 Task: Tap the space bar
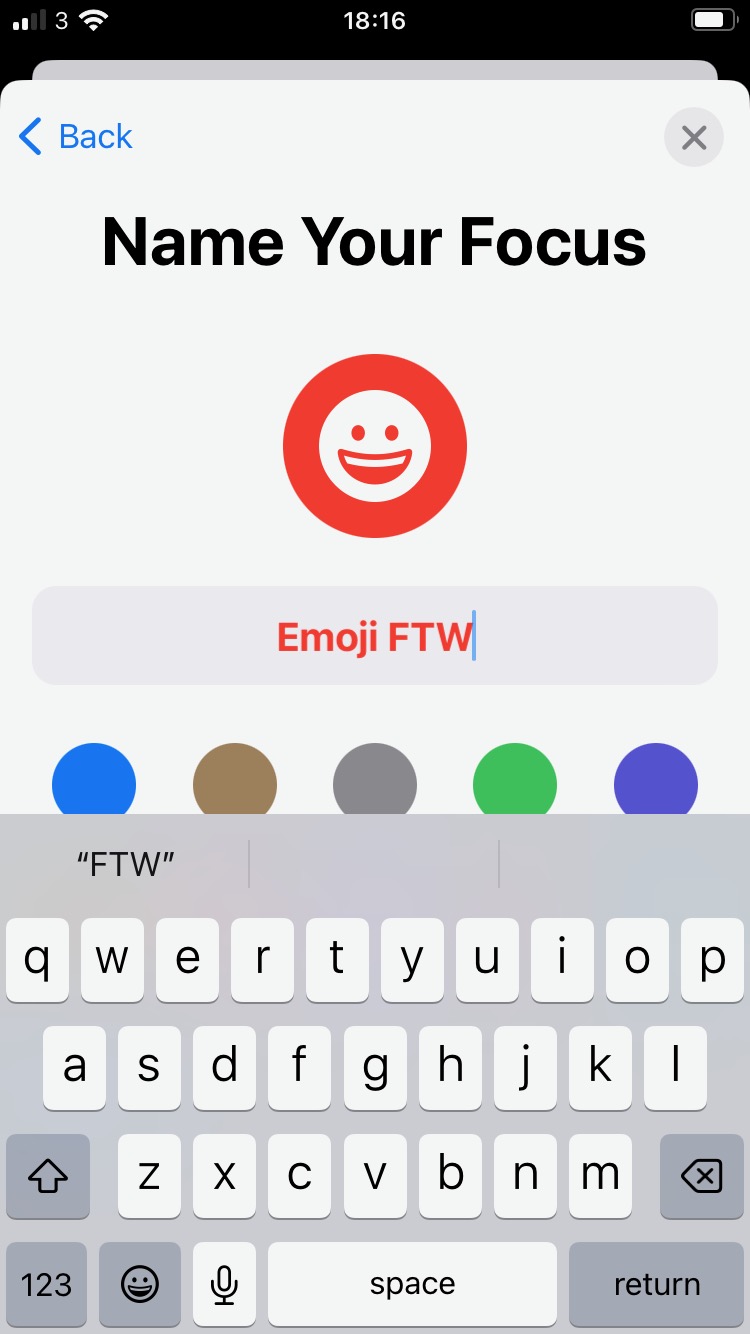coord(412,1284)
